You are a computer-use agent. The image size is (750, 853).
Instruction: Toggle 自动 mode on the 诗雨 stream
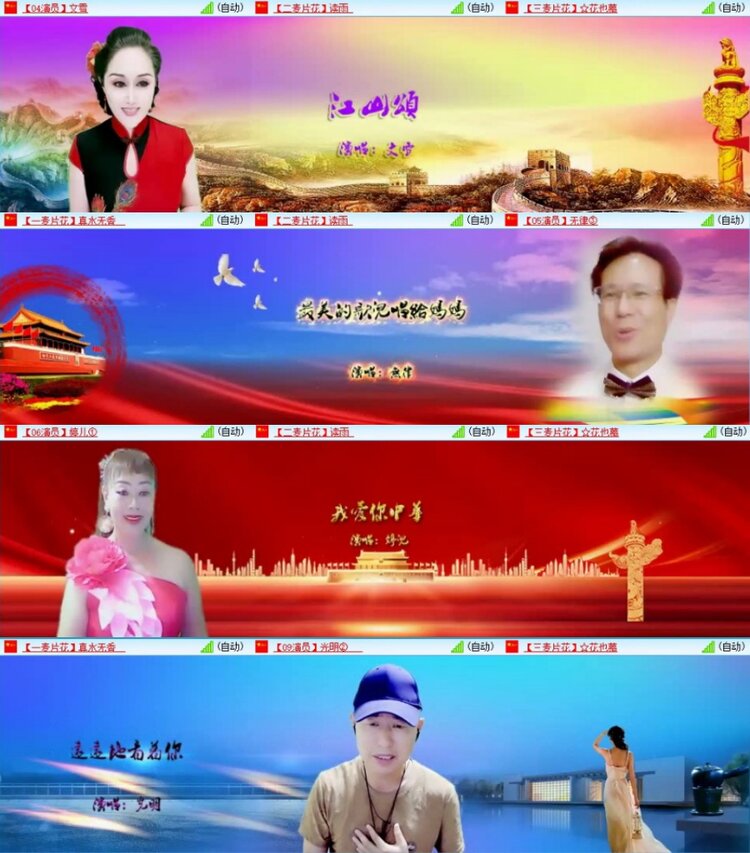tap(479, 9)
